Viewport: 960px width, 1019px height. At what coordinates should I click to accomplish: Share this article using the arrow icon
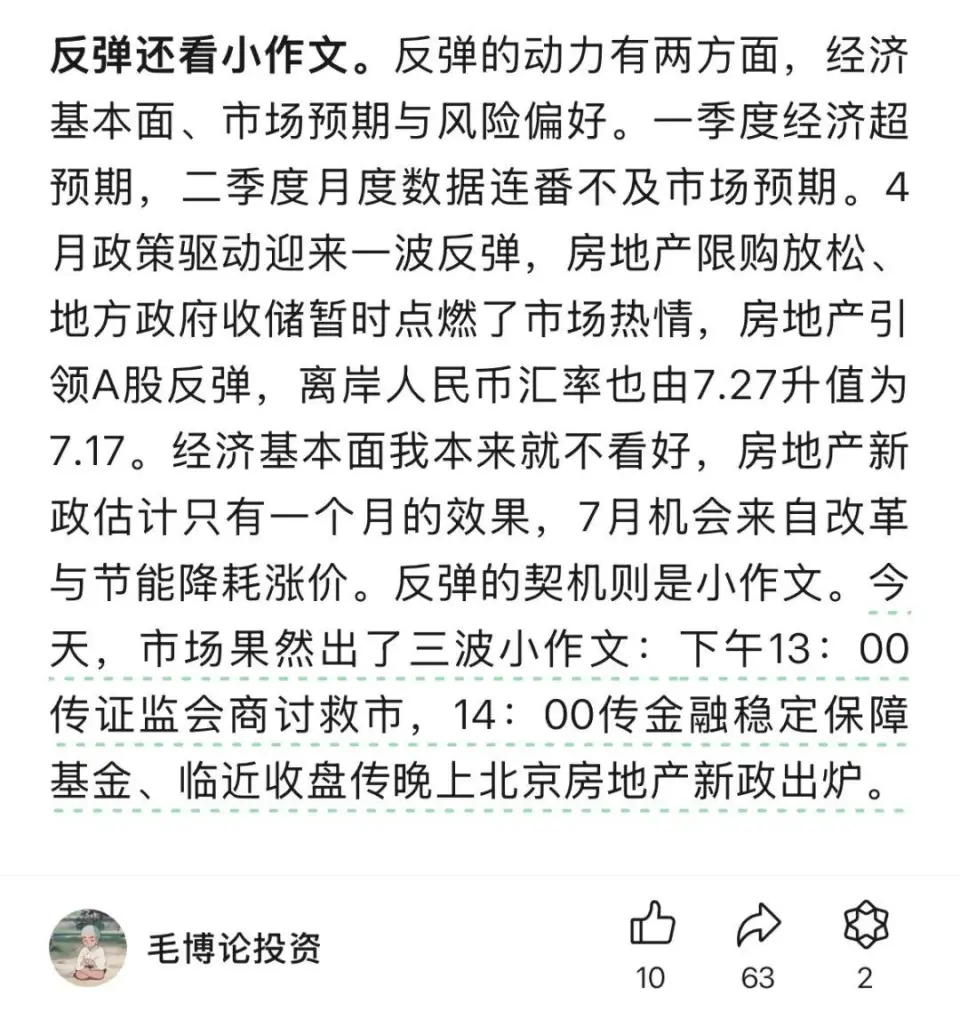(x=758, y=925)
